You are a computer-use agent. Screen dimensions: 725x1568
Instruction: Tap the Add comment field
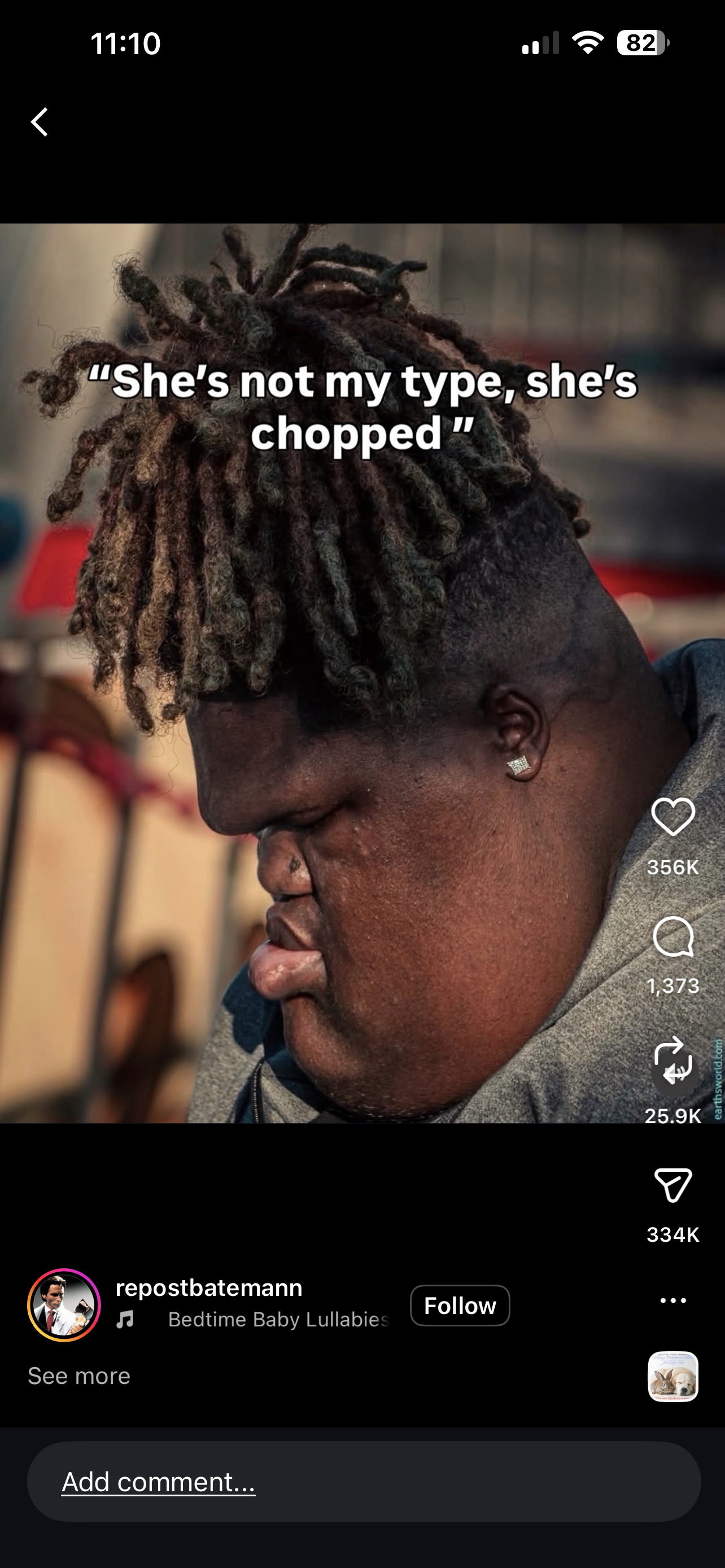(x=364, y=1482)
